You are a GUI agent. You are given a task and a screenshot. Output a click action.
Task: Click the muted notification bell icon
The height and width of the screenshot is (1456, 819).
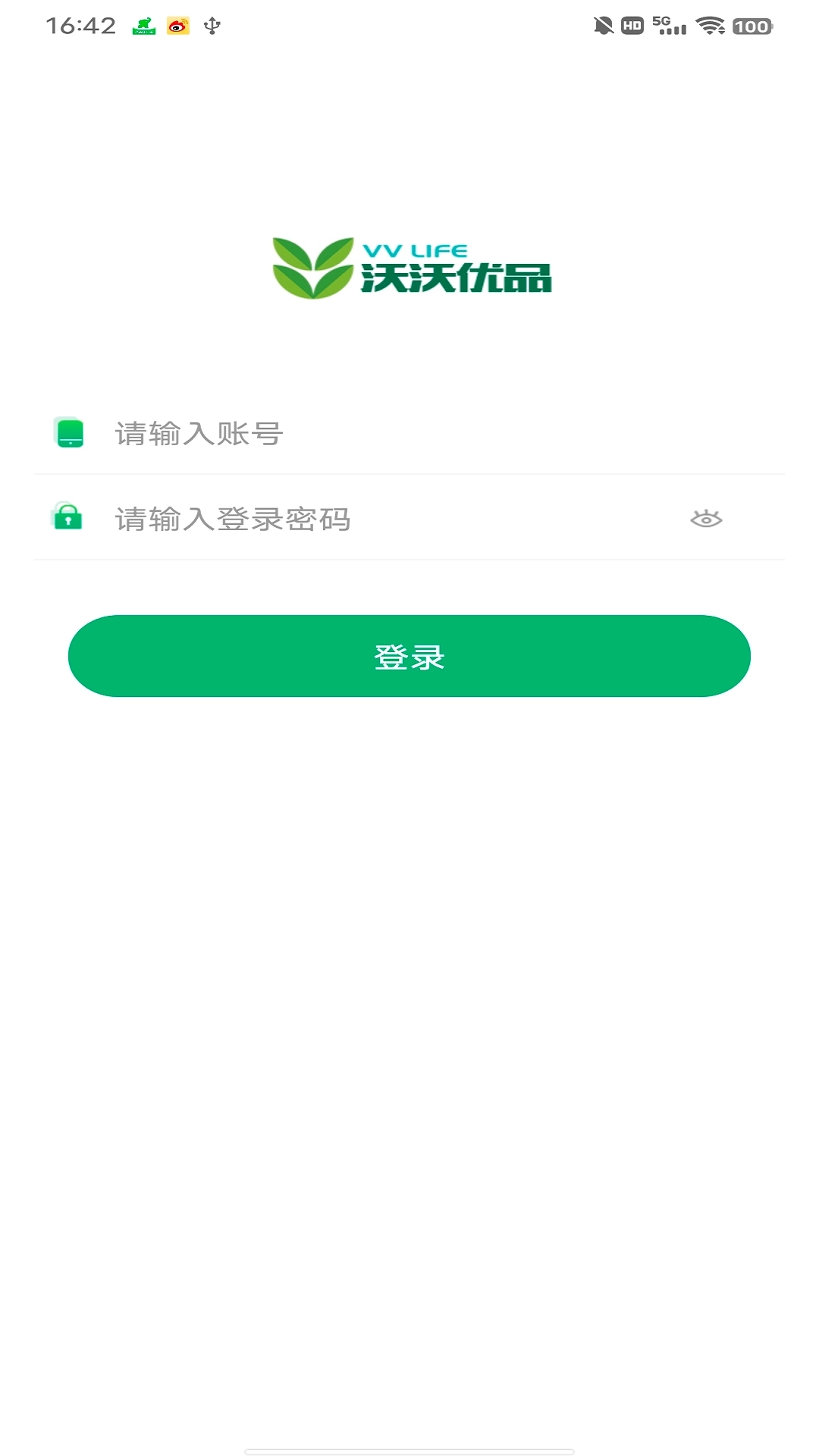(x=601, y=24)
